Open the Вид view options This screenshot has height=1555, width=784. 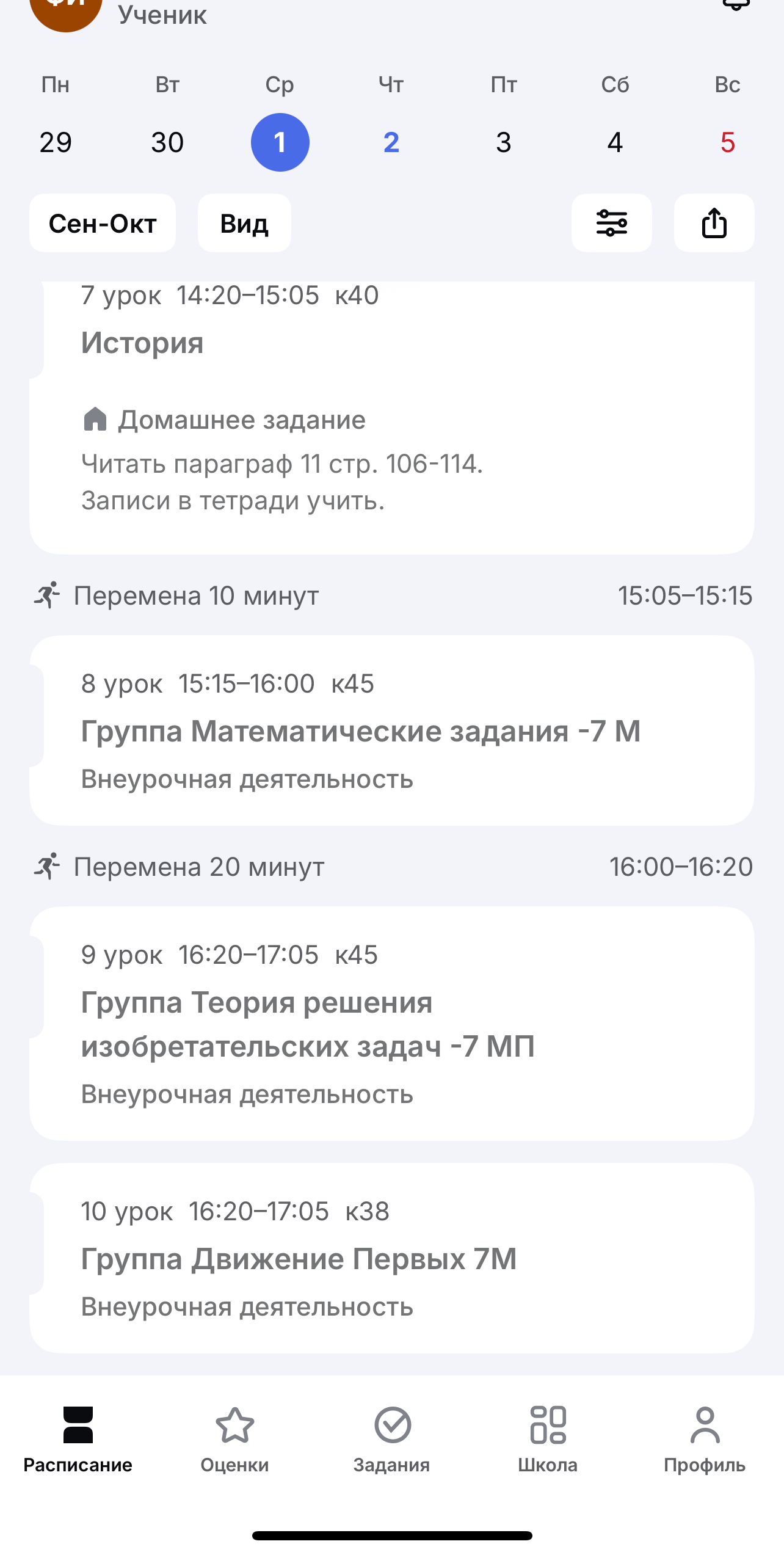point(244,224)
